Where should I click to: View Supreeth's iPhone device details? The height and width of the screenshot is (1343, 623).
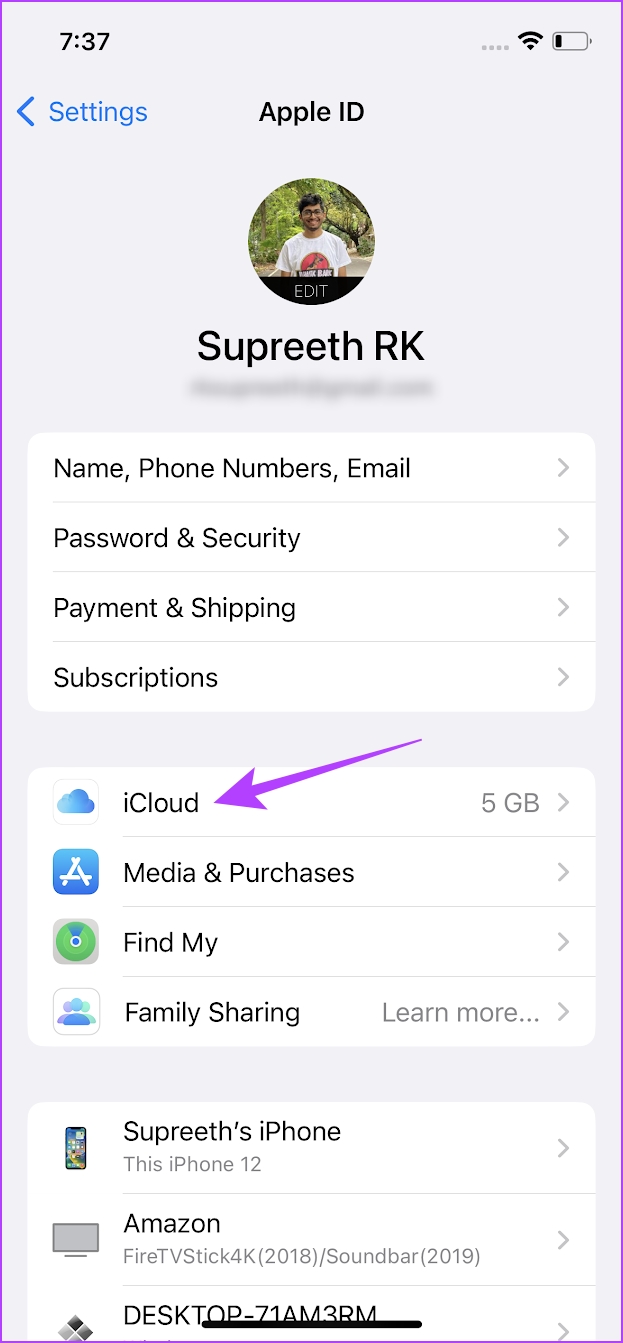tap(311, 1147)
